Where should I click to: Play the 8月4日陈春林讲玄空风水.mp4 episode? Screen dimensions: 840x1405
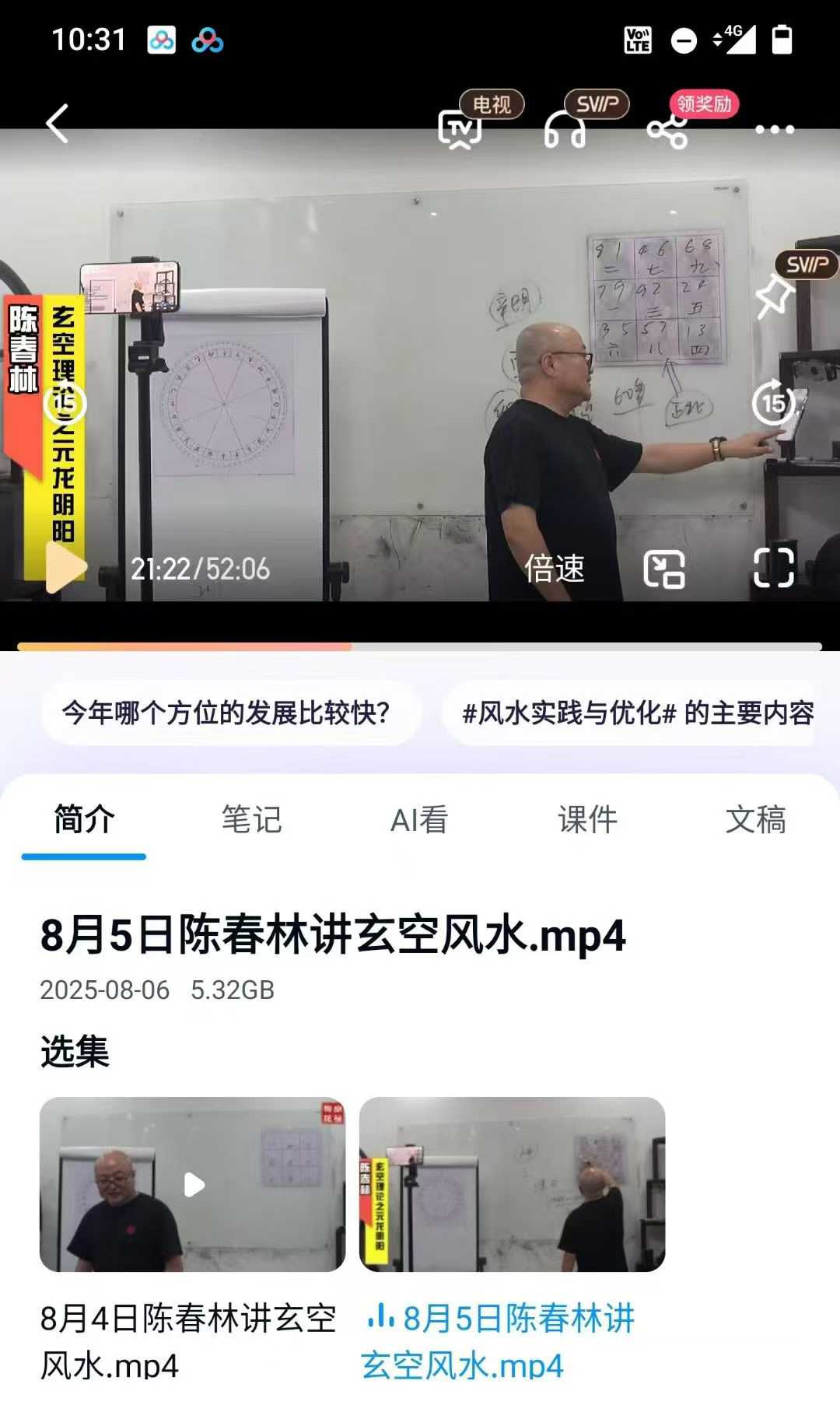pos(193,1184)
